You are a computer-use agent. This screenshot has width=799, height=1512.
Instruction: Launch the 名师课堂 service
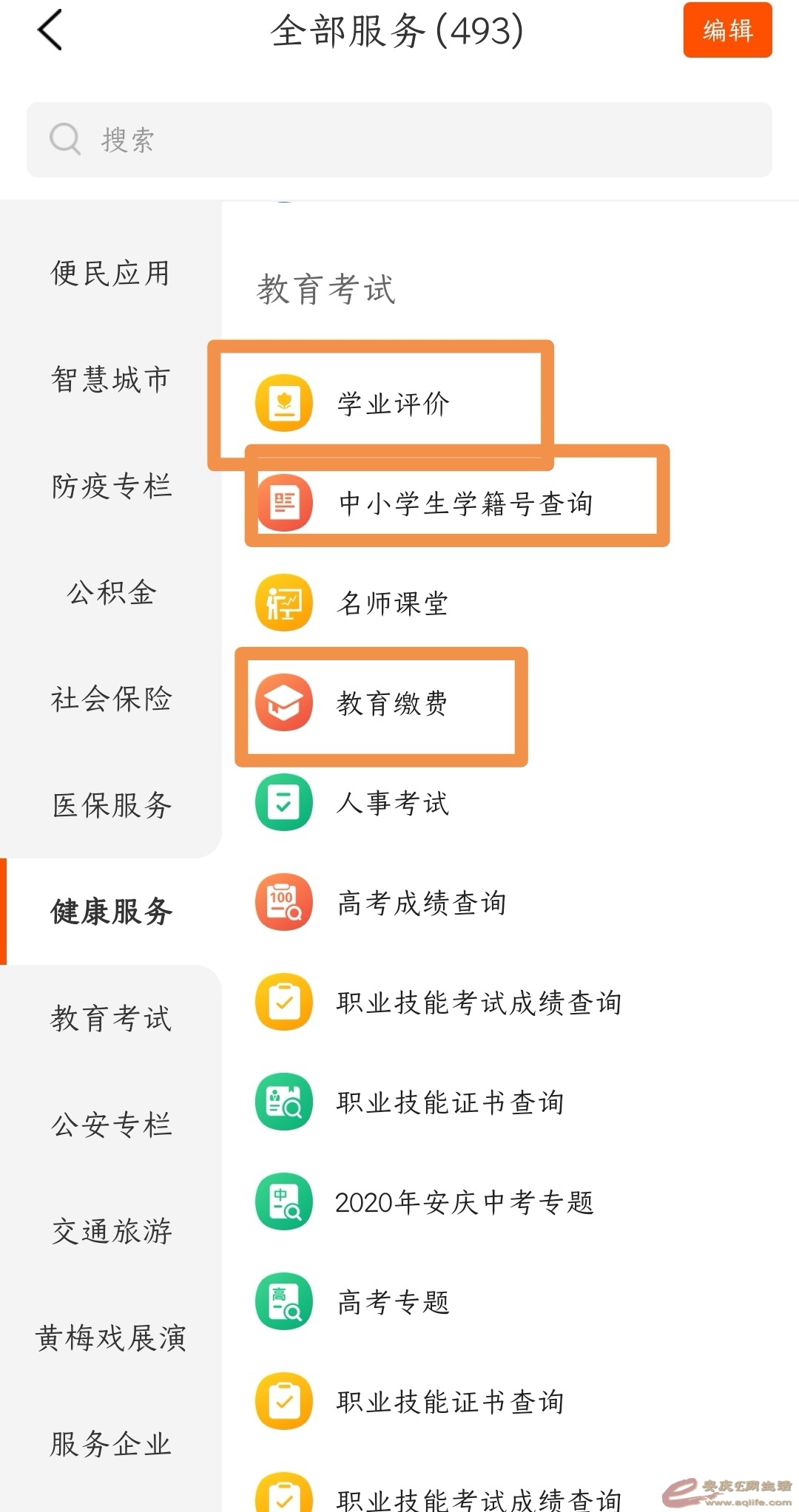tap(392, 603)
